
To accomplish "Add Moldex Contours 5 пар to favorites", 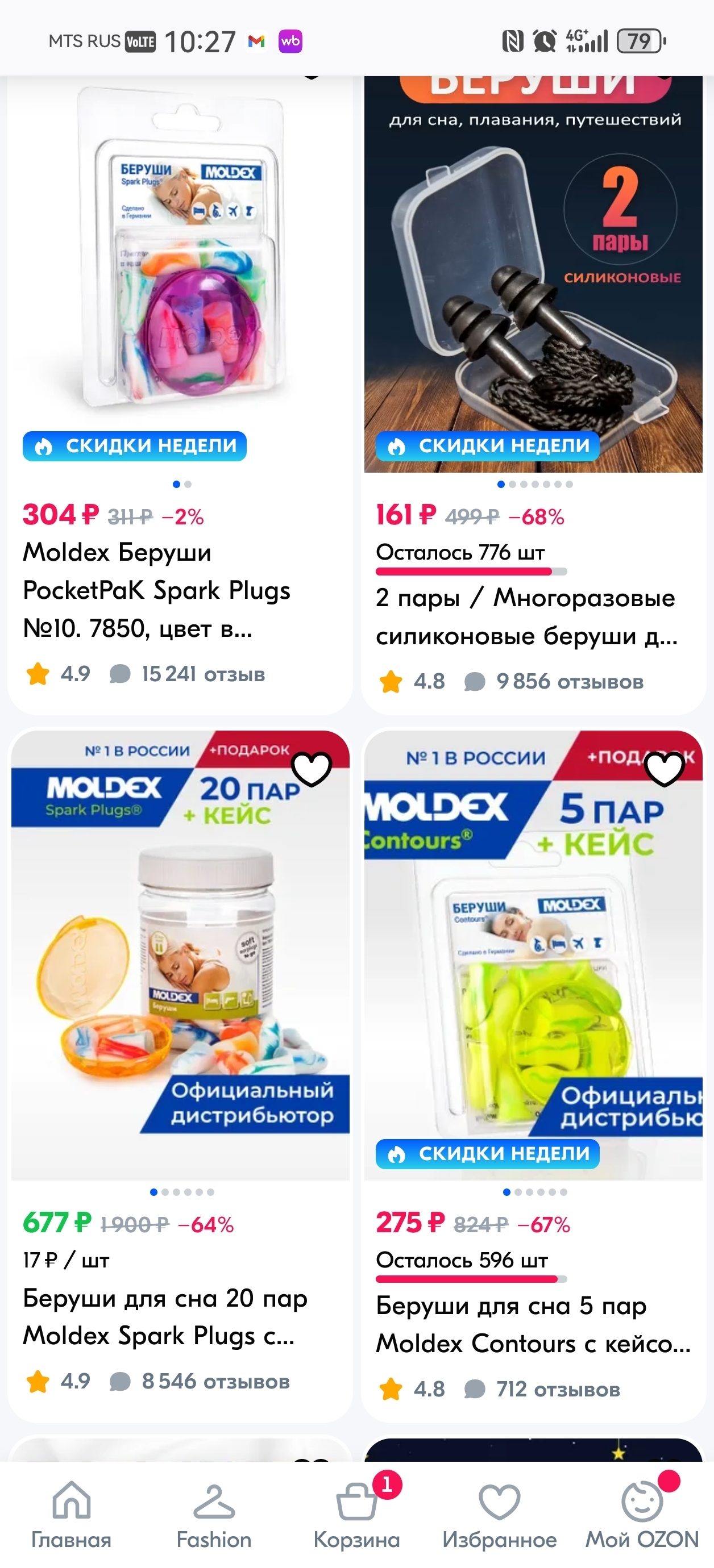I will tap(664, 769).
